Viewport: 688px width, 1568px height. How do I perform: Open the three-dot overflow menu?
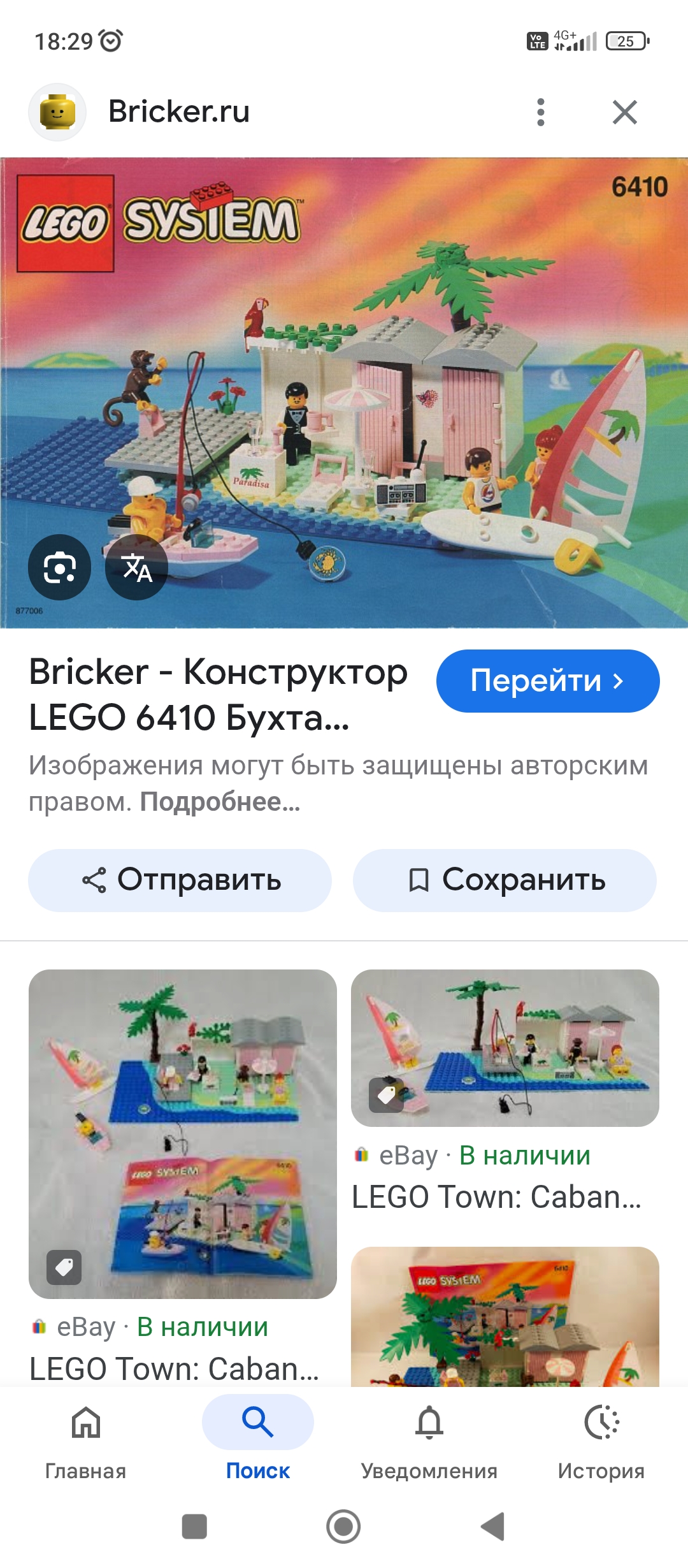point(541,112)
